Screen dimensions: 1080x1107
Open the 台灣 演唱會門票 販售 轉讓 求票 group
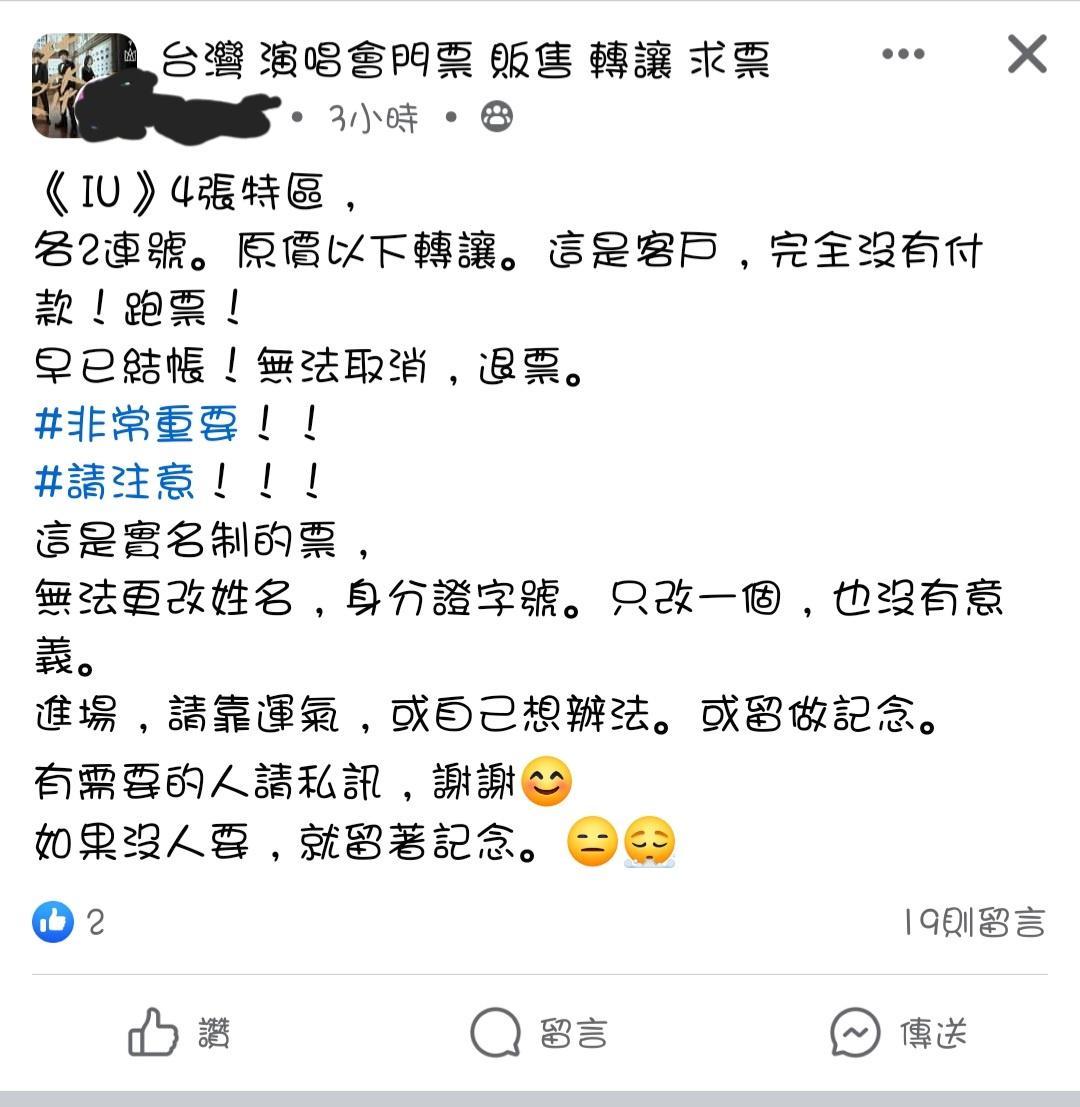[466, 60]
